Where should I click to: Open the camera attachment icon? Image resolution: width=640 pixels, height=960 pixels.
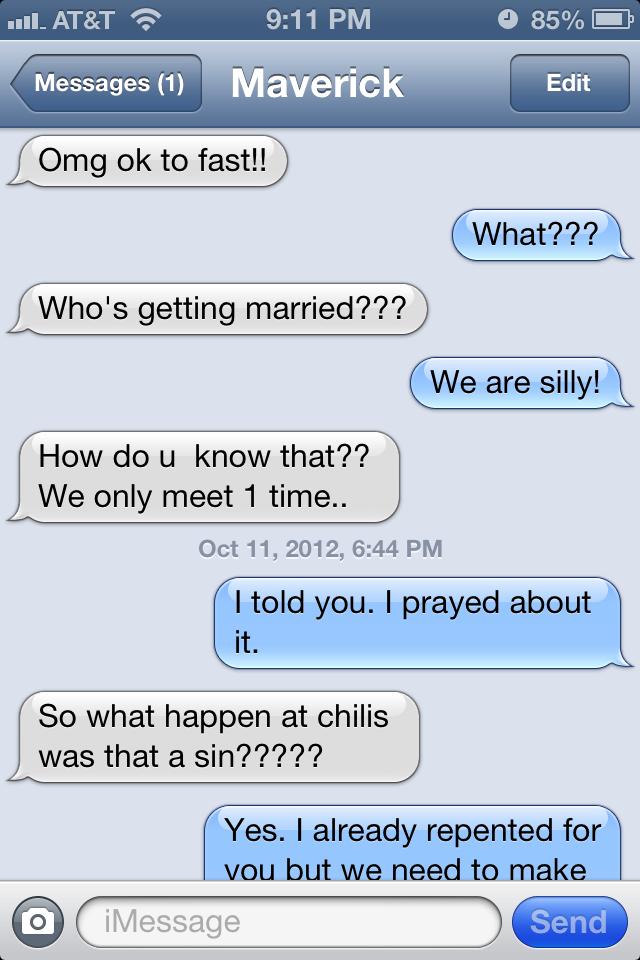tap(36, 921)
